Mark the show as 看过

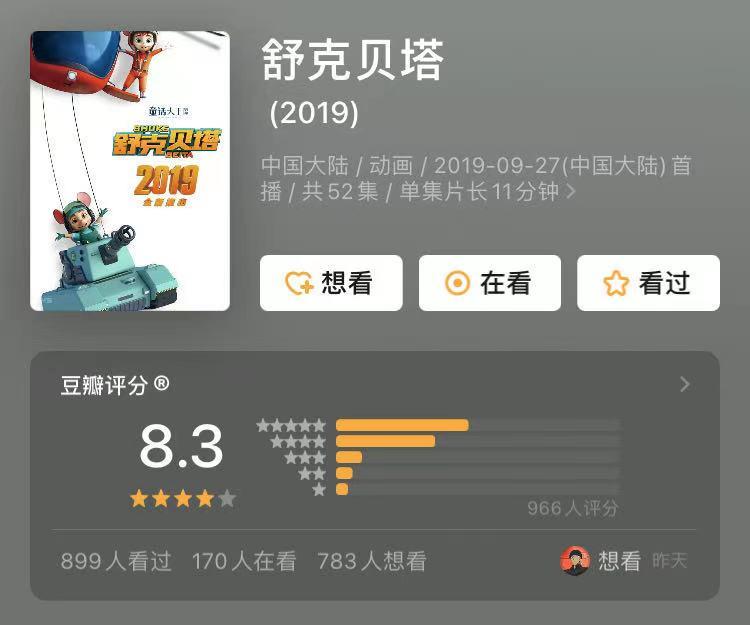tap(648, 283)
